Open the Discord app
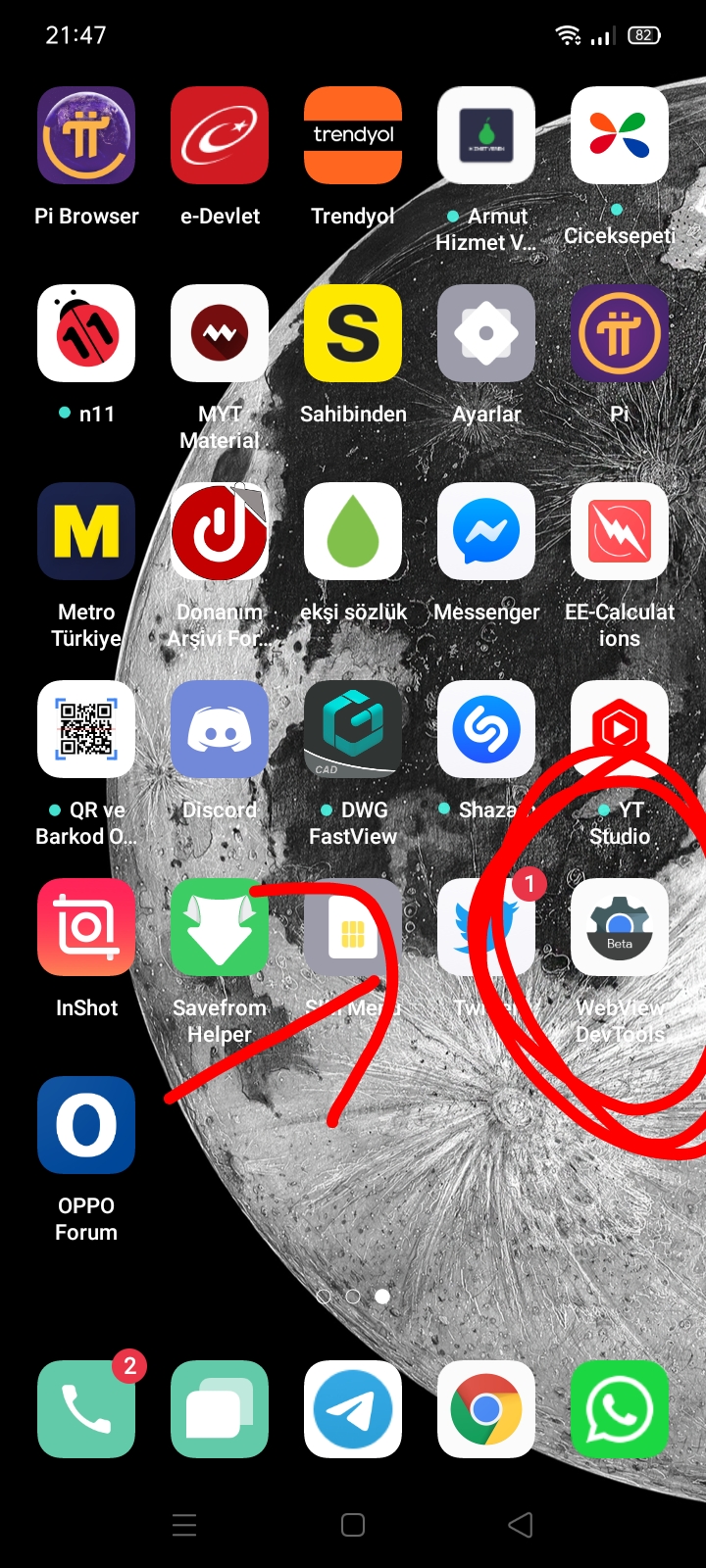 pyautogui.click(x=220, y=729)
